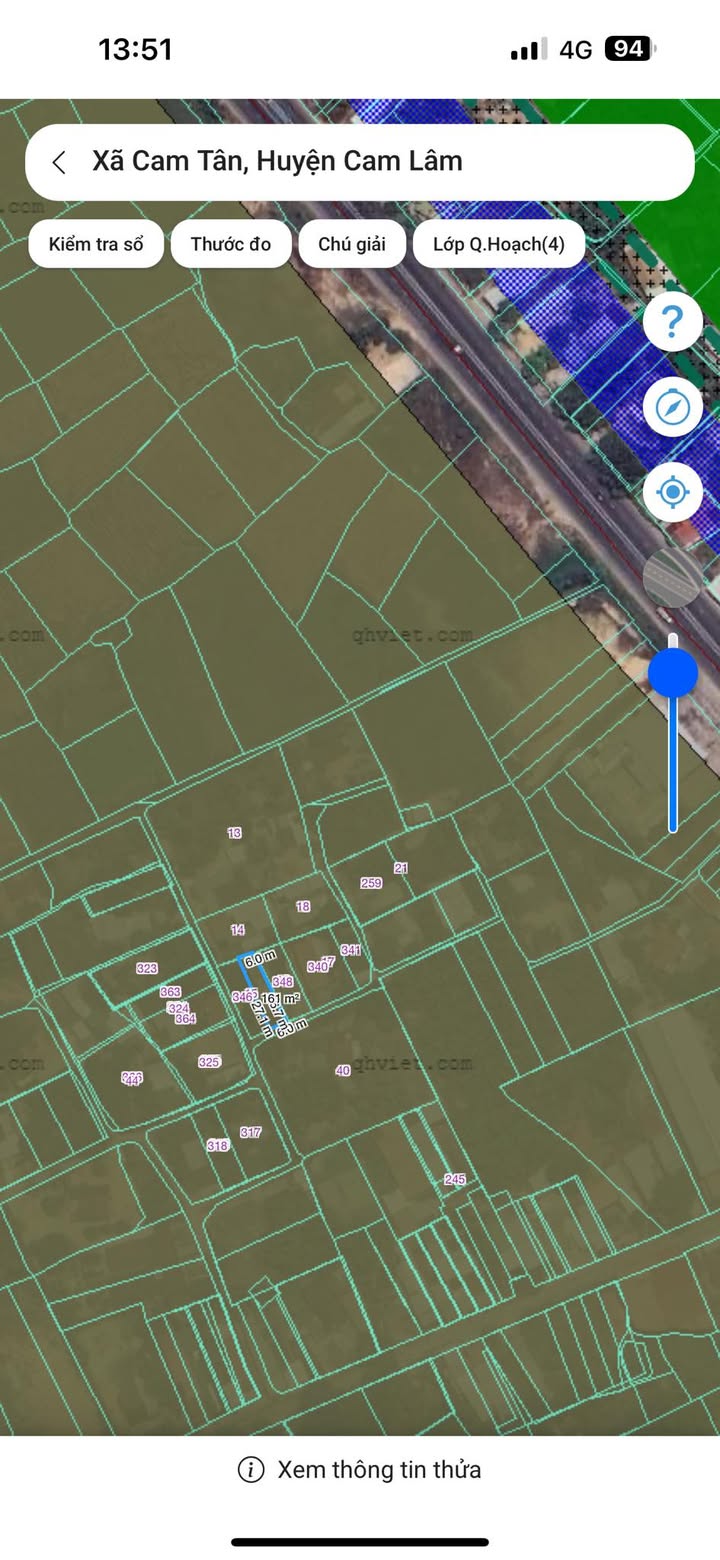Select land parcel numbered 259
This screenshot has height=1560, width=720.
(x=371, y=883)
